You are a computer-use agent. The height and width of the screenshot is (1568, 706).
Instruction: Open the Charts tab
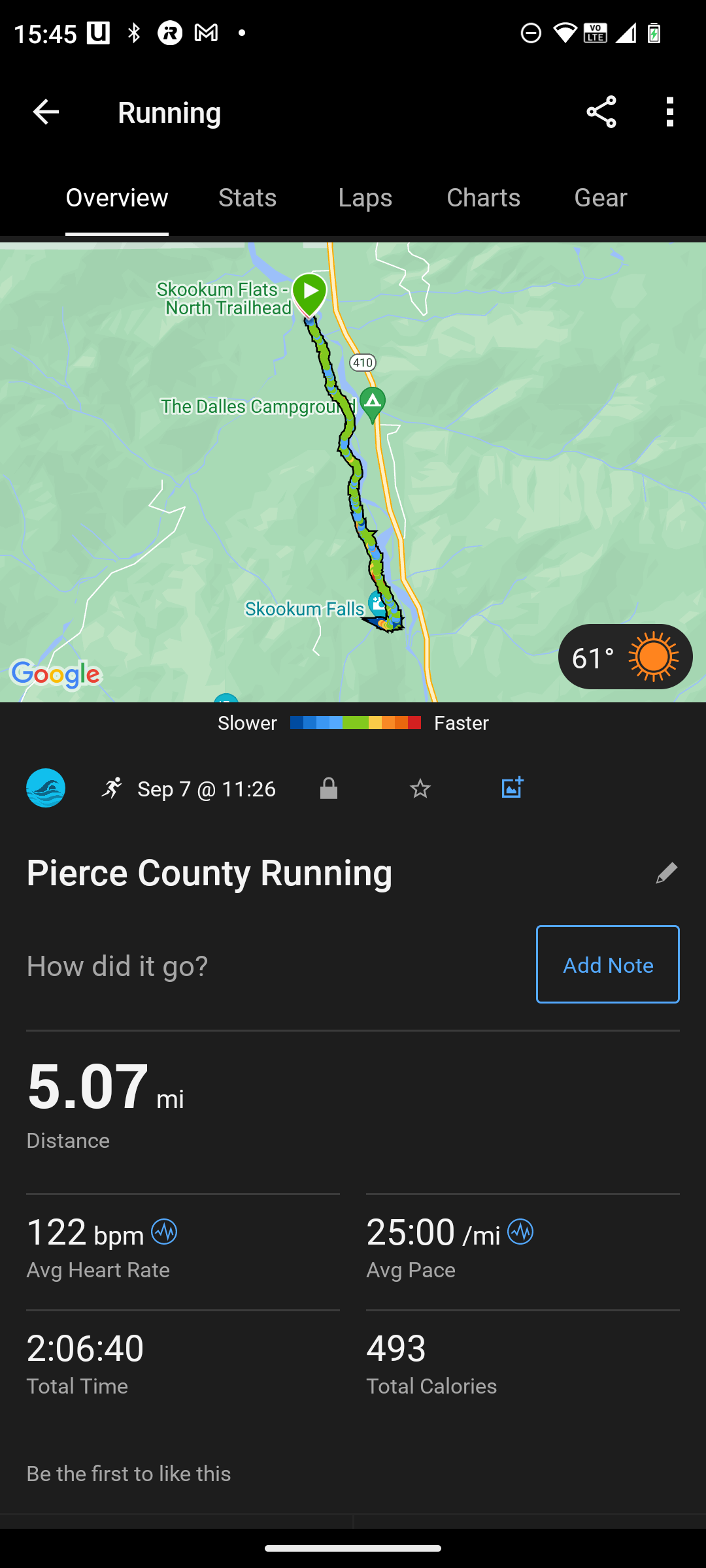pos(483,198)
